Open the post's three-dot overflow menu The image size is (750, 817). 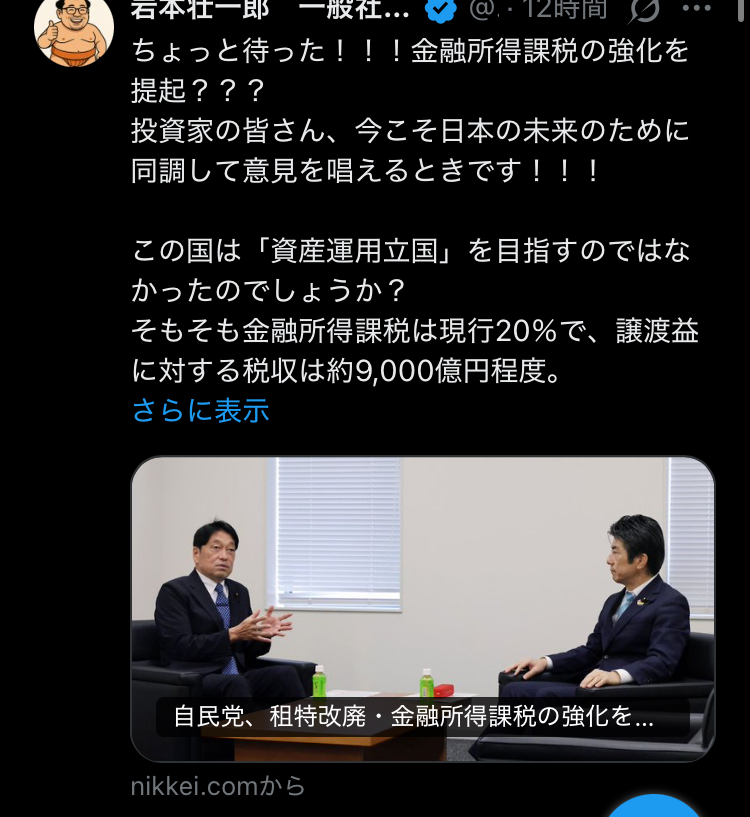point(696,9)
